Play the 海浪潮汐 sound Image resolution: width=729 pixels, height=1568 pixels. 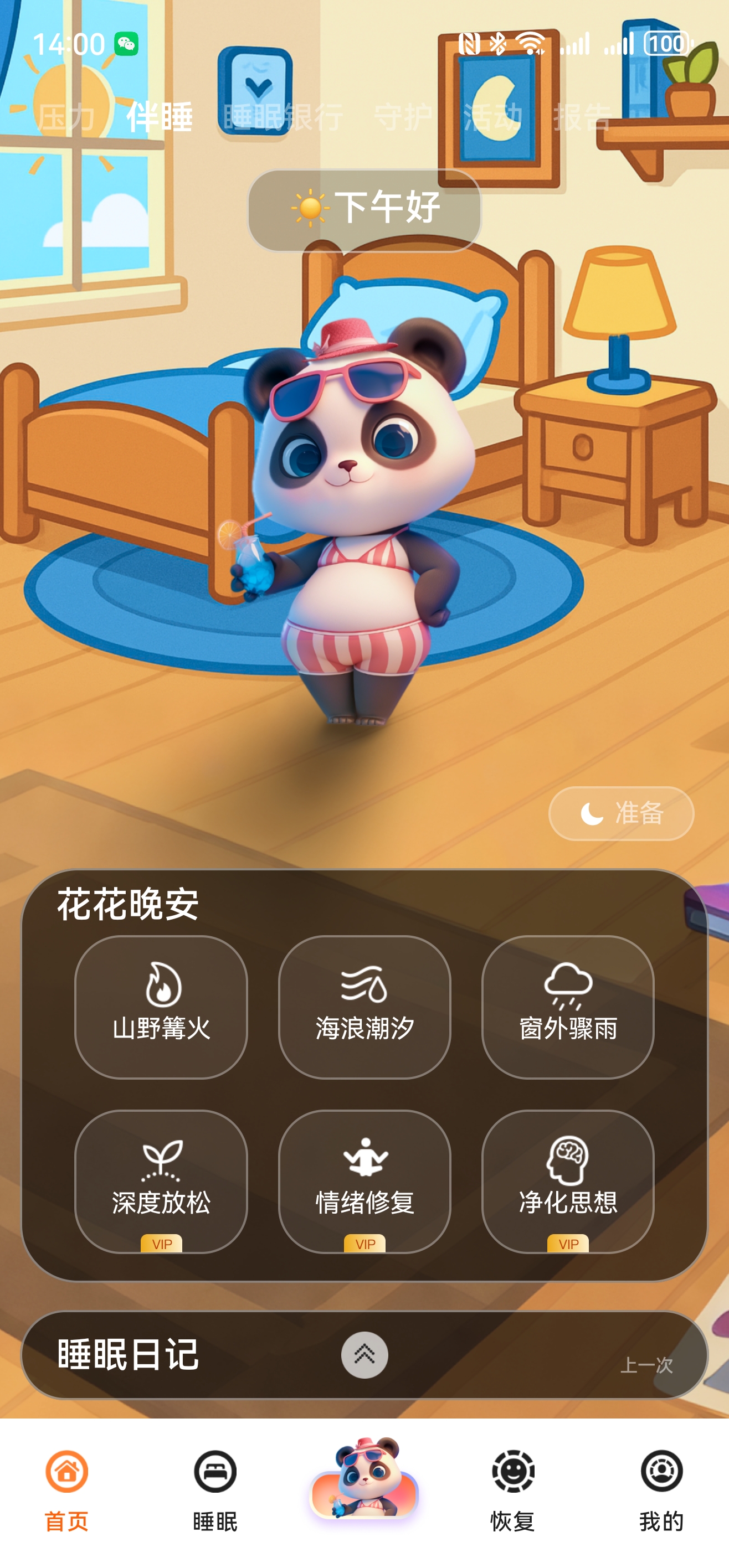click(364, 1007)
